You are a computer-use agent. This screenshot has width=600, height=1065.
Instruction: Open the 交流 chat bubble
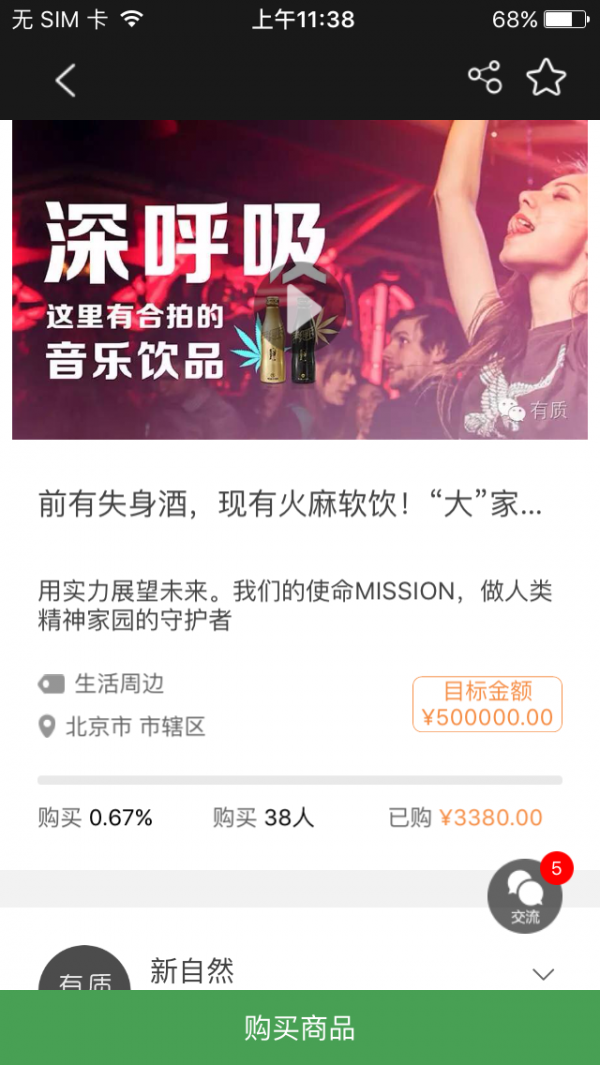click(525, 895)
